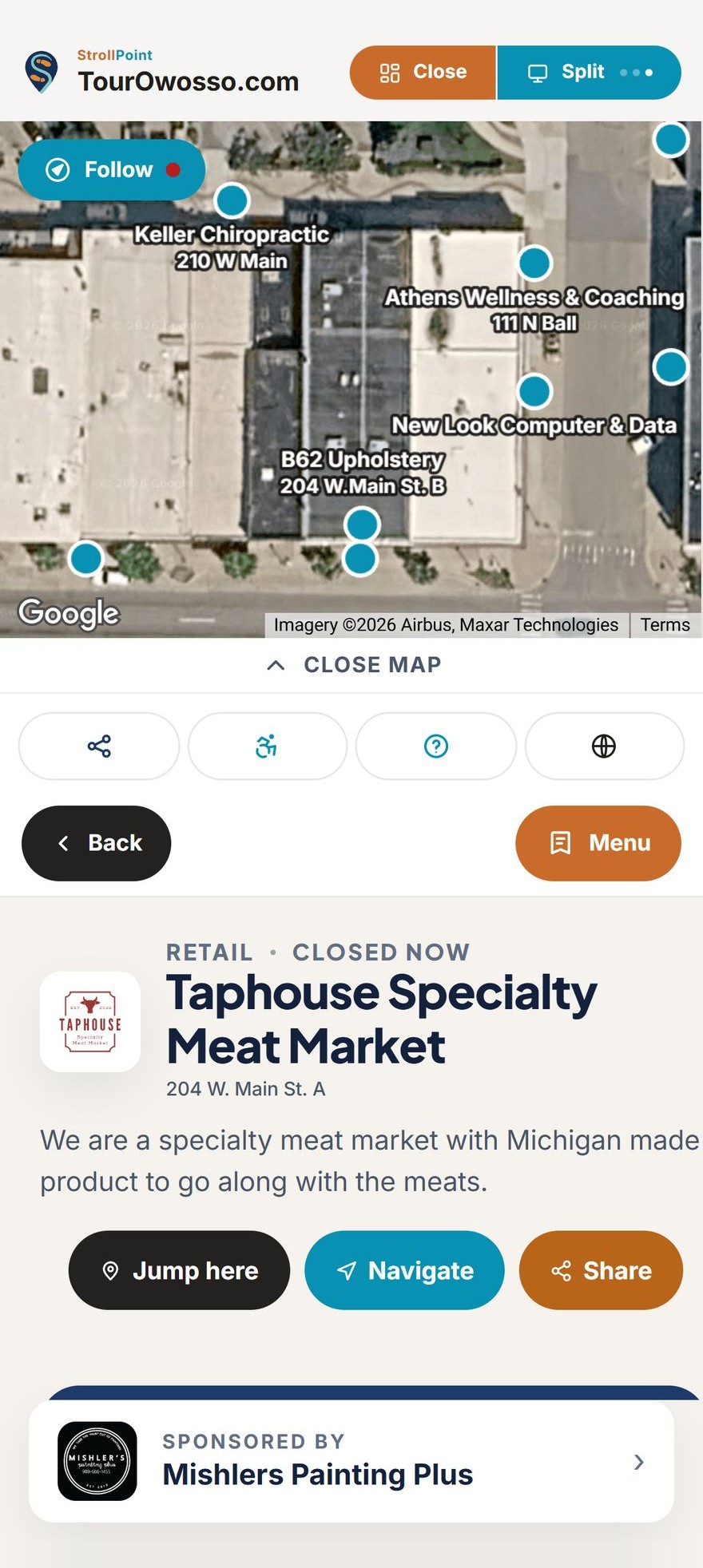This screenshot has width=703, height=1568.
Task: Open sponsor Mishlers Painting Plus card
Action: click(351, 1462)
